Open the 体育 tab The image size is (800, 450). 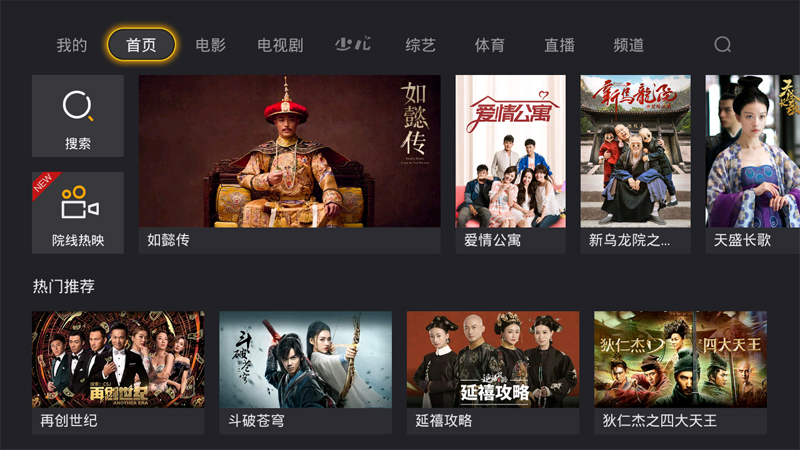pyautogui.click(x=489, y=45)
